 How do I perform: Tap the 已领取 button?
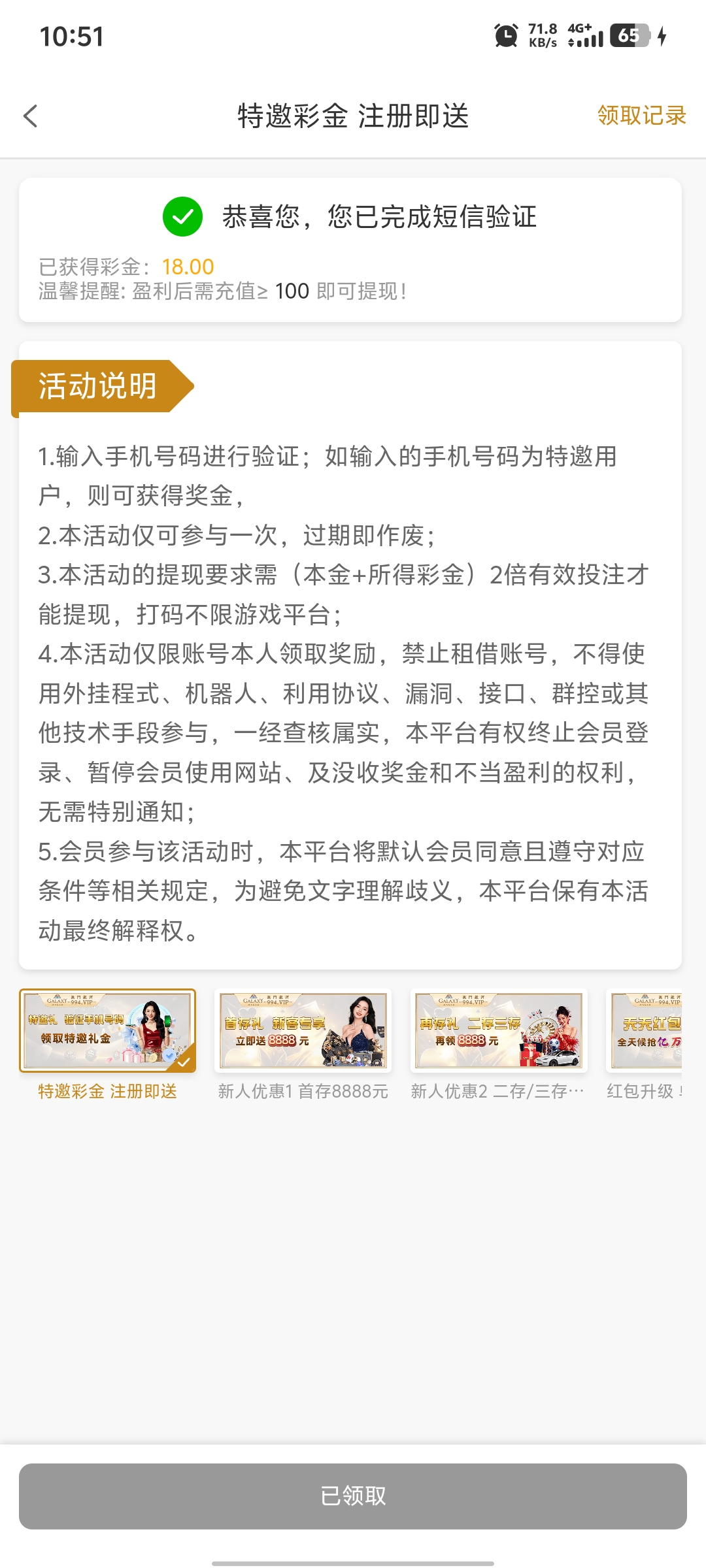click(353, 1496)
